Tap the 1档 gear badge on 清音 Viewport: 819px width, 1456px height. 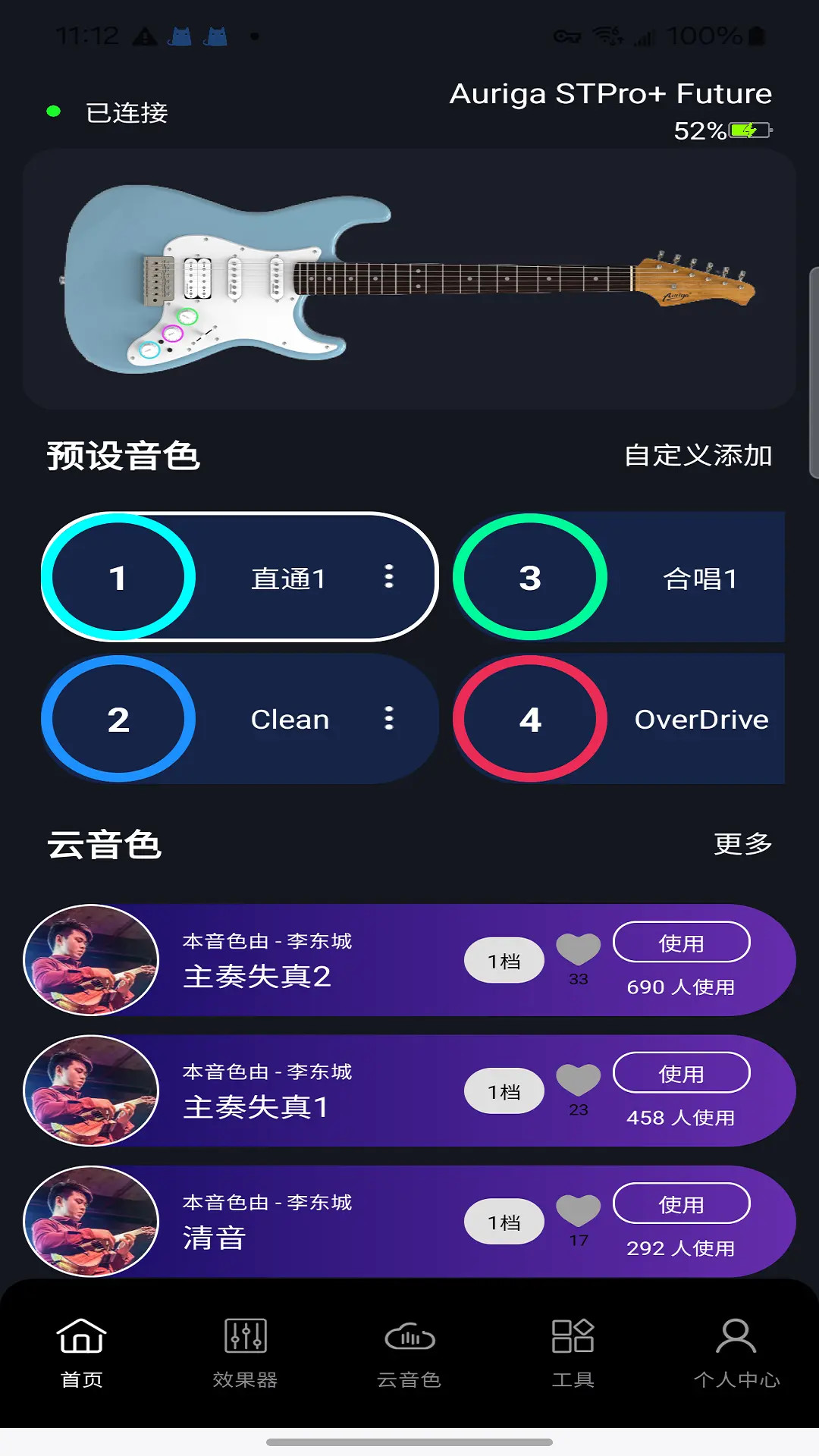[x=504, y=1221]
